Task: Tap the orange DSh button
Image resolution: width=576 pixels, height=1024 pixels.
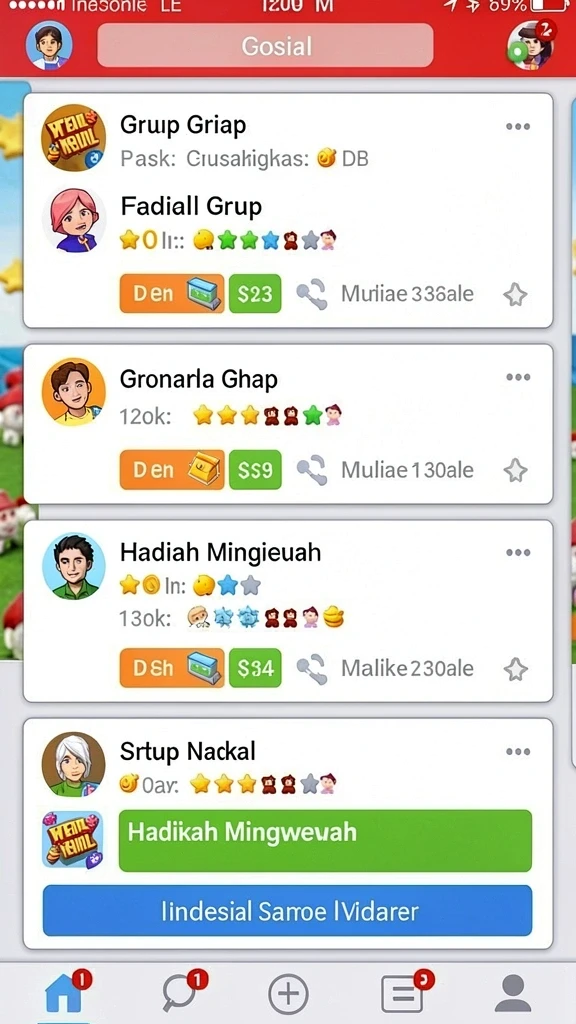Action: click(x=172, y=667)
